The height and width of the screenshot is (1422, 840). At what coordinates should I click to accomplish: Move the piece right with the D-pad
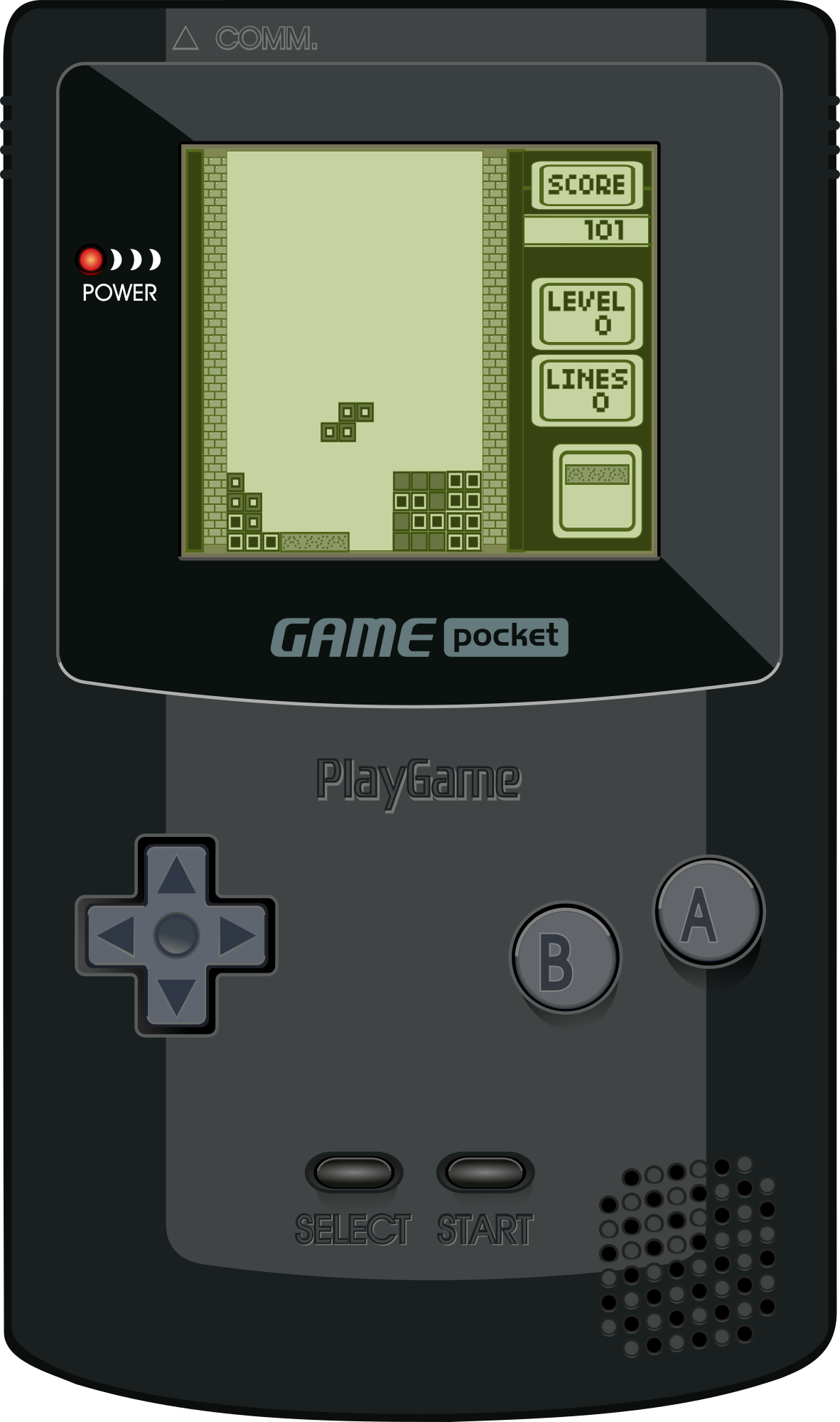(237, 936)
